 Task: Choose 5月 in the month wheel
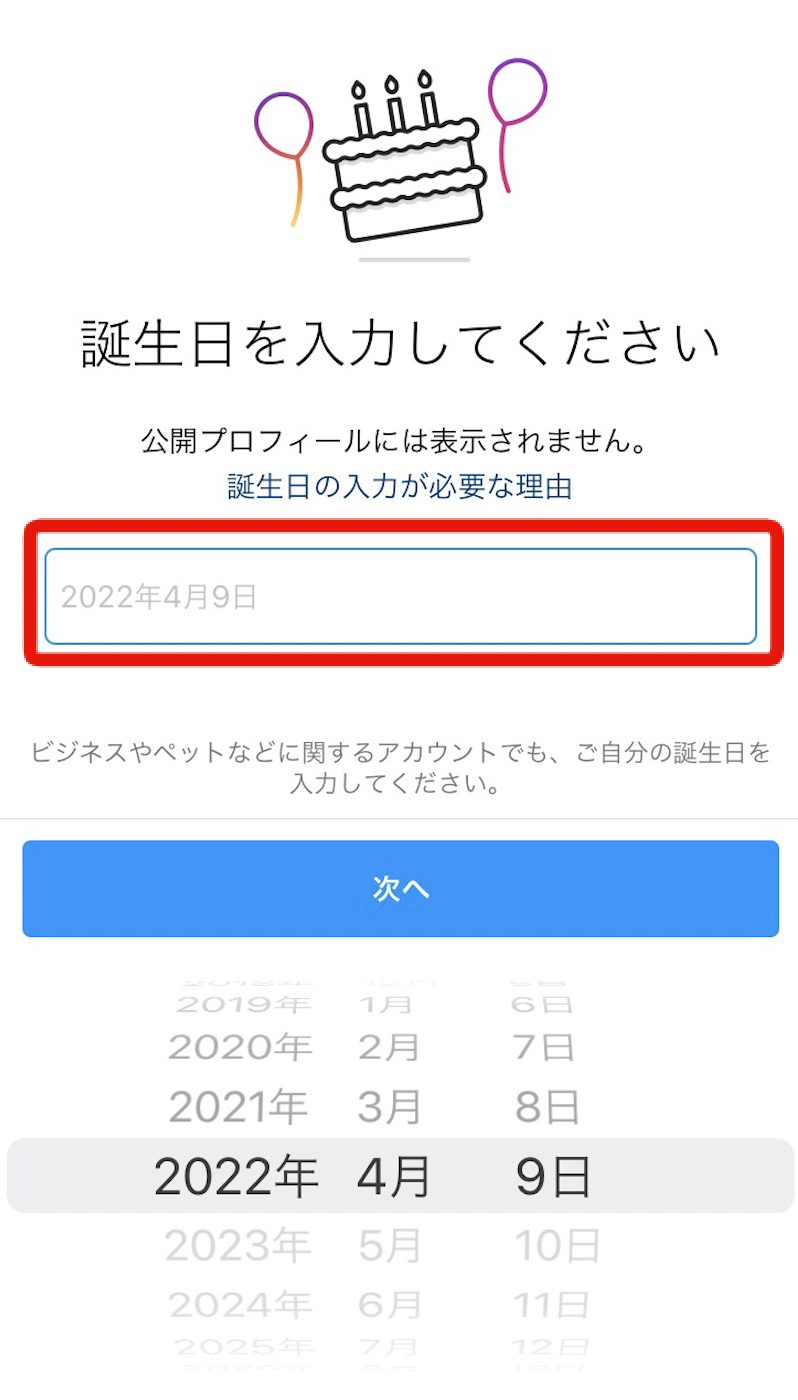[x=389, y=1245]
